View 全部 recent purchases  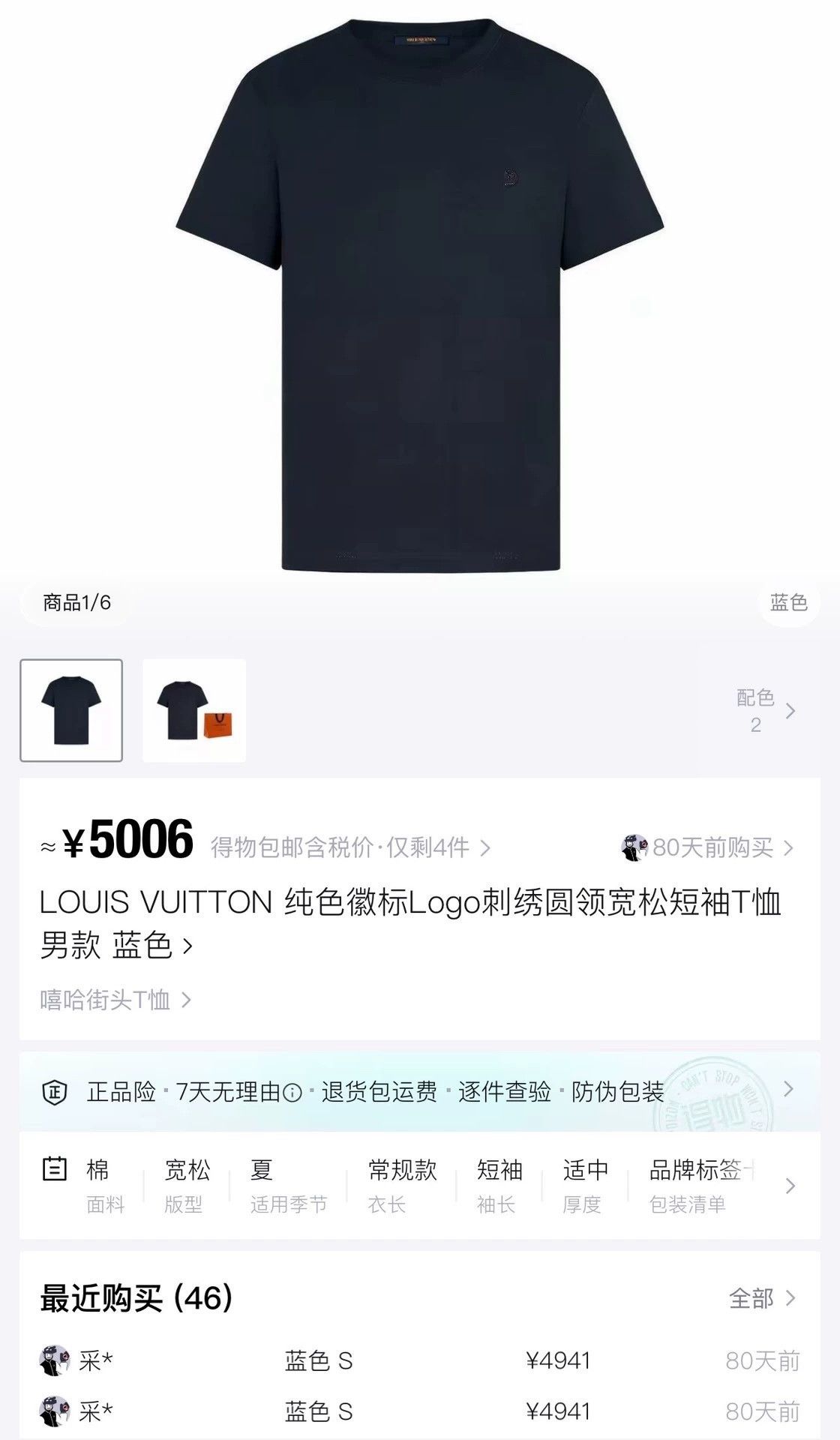click(x=763, y=1297)
